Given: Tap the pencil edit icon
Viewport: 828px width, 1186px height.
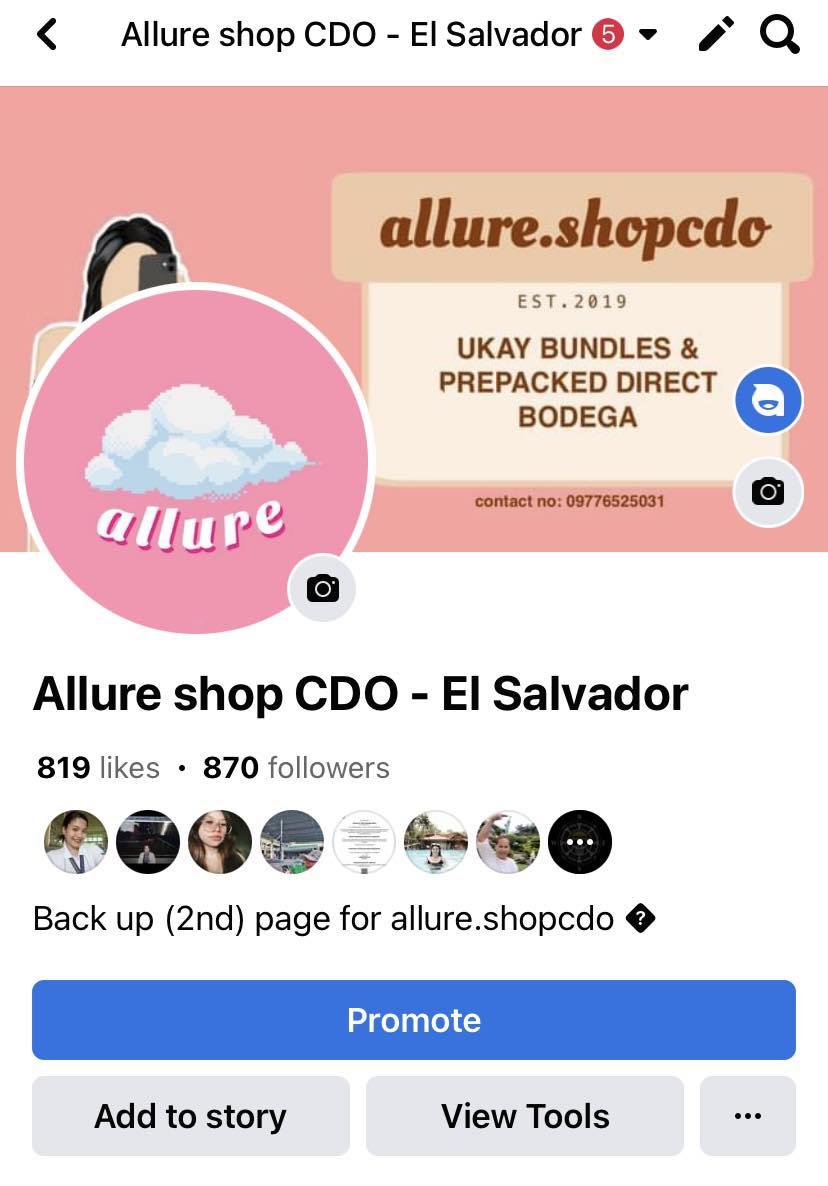Looking at the screenshot, I should click(x=714, y=36).
